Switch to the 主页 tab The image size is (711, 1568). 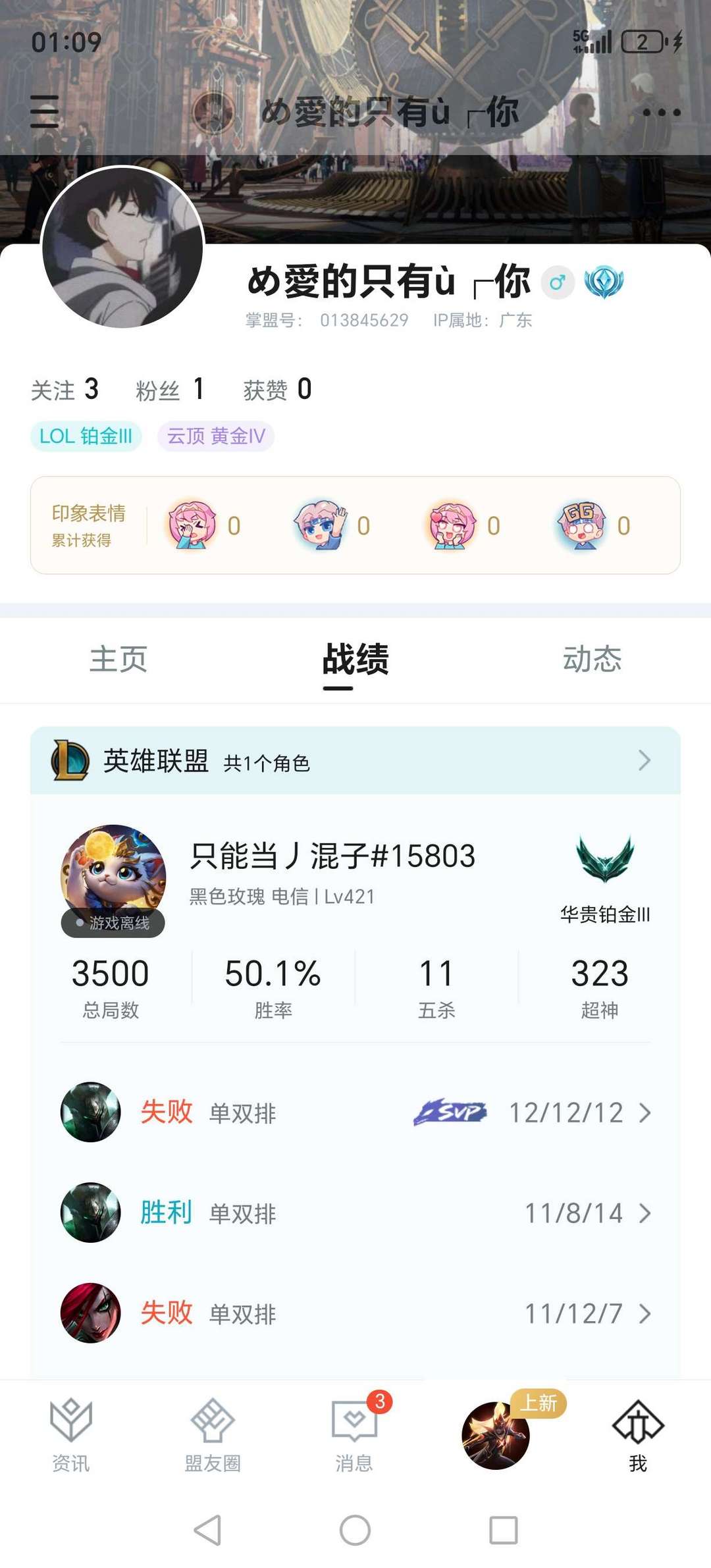118,659
